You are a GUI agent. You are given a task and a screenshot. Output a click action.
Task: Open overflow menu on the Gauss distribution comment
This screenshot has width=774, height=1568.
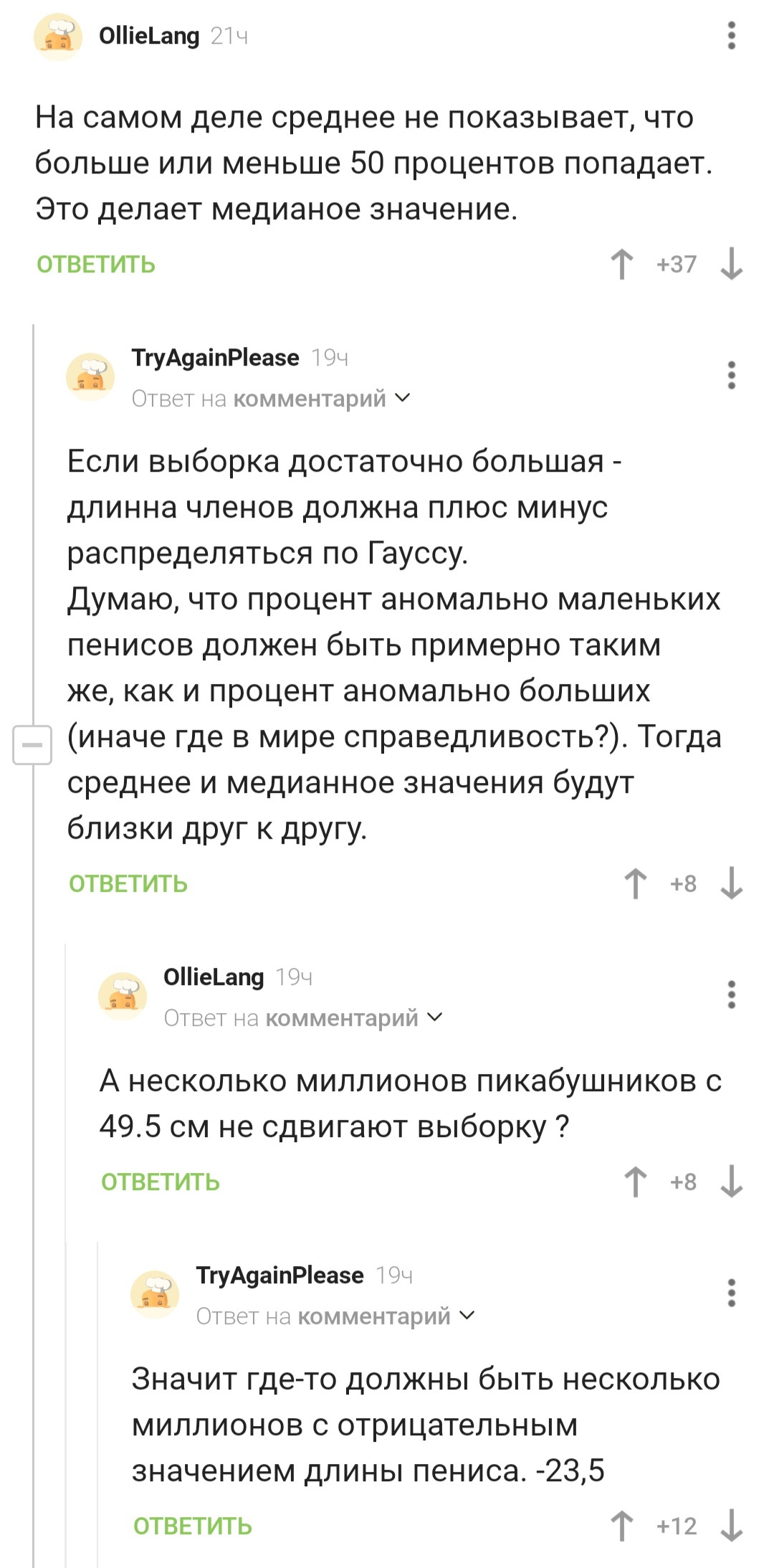tap(731, 376)
